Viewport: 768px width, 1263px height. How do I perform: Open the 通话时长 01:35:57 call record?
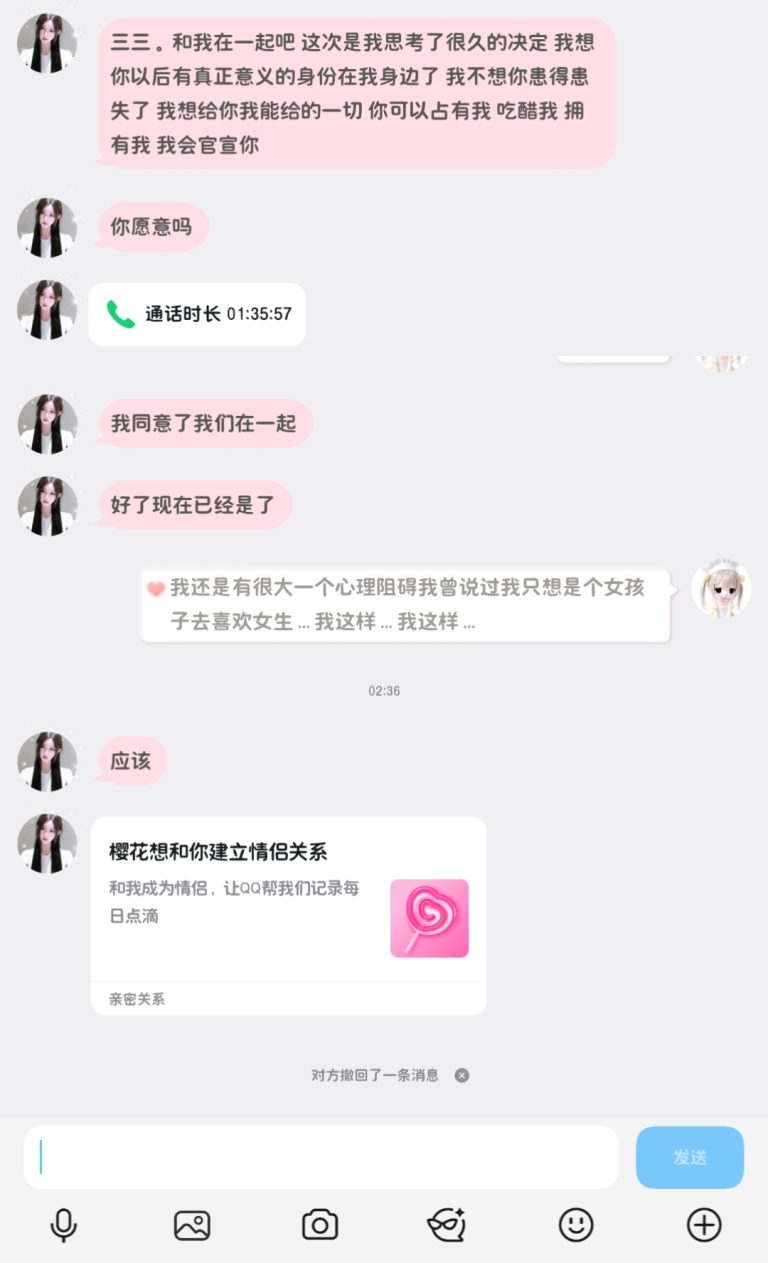[197, 314]
